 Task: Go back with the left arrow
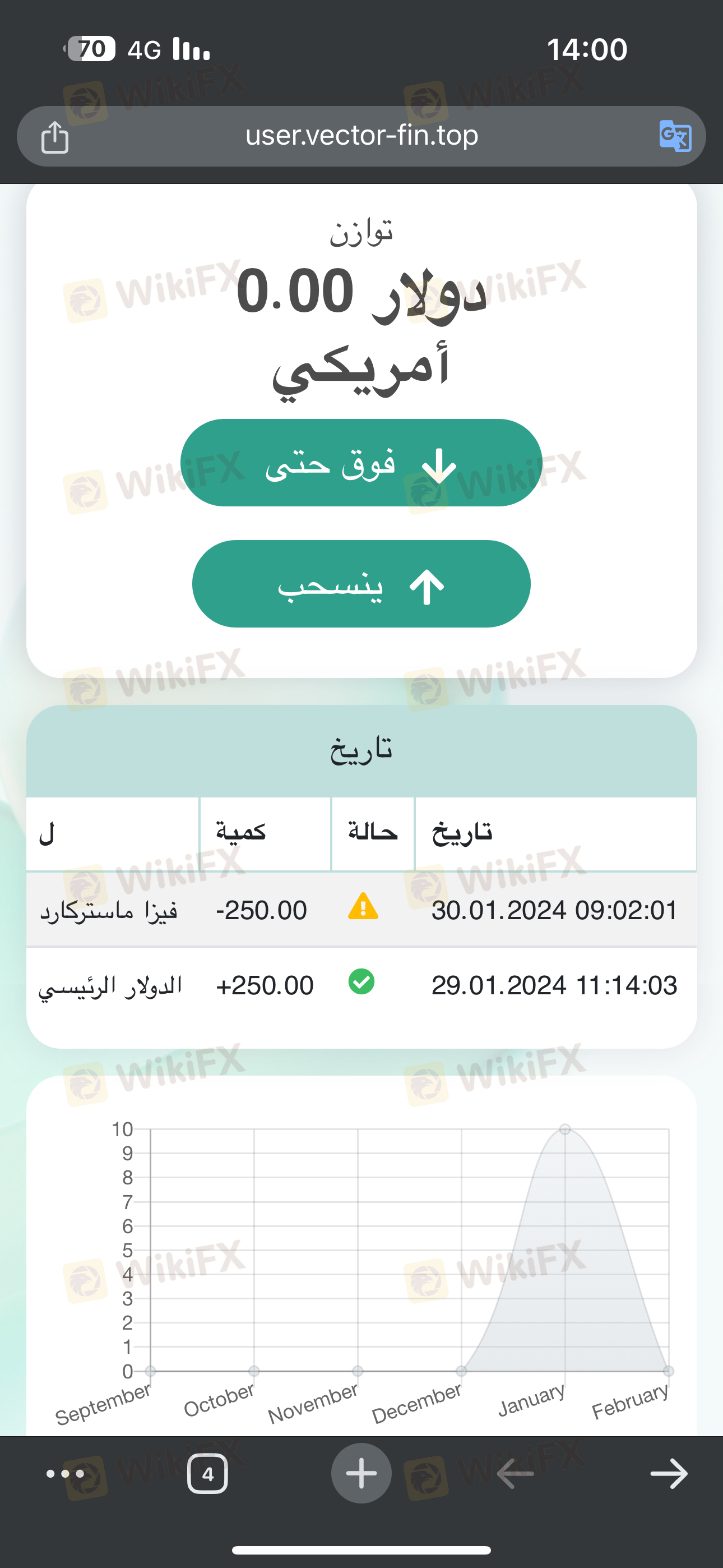[516, 1474]
